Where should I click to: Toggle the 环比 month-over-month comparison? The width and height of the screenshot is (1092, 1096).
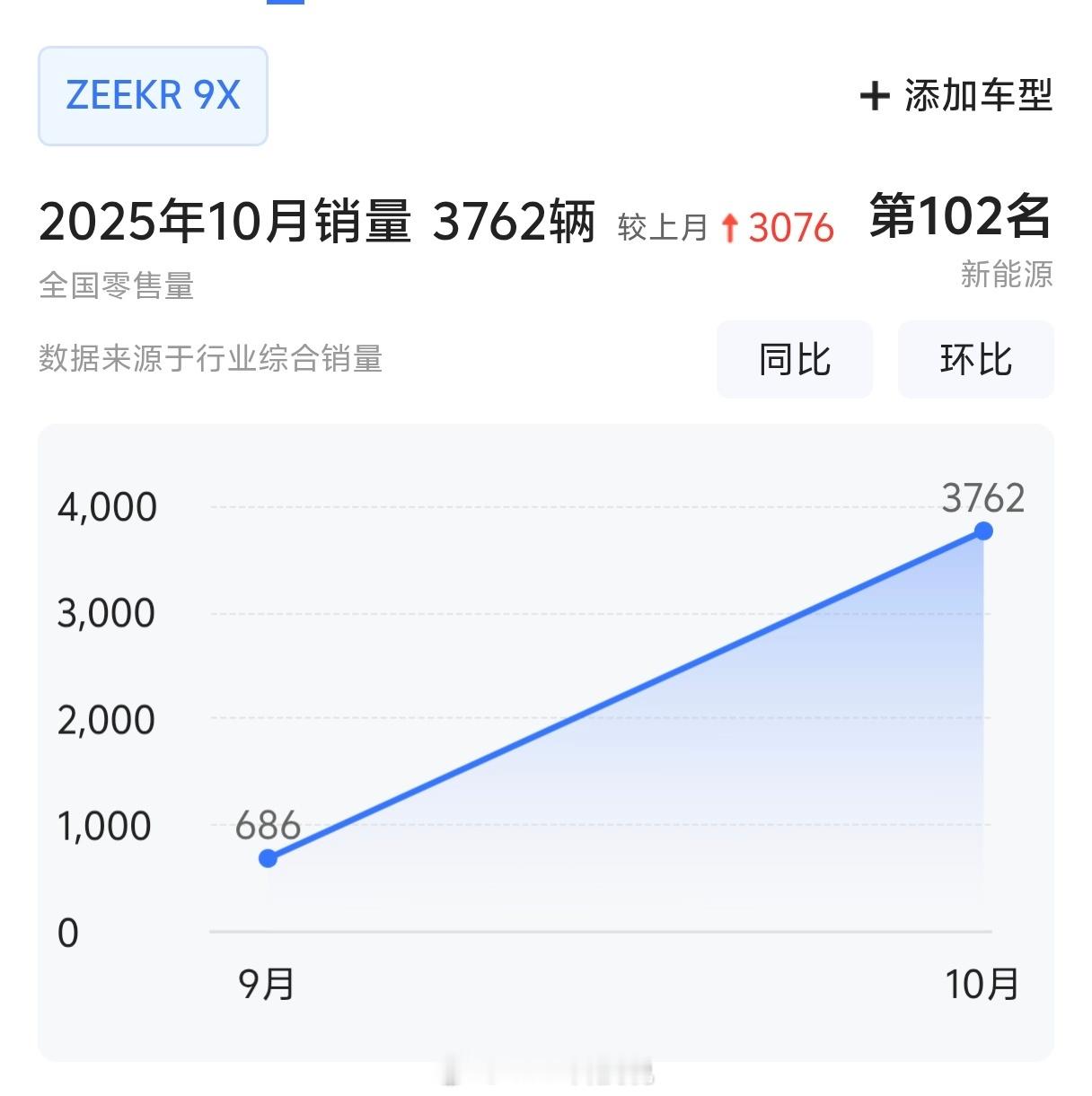[975, 359]
